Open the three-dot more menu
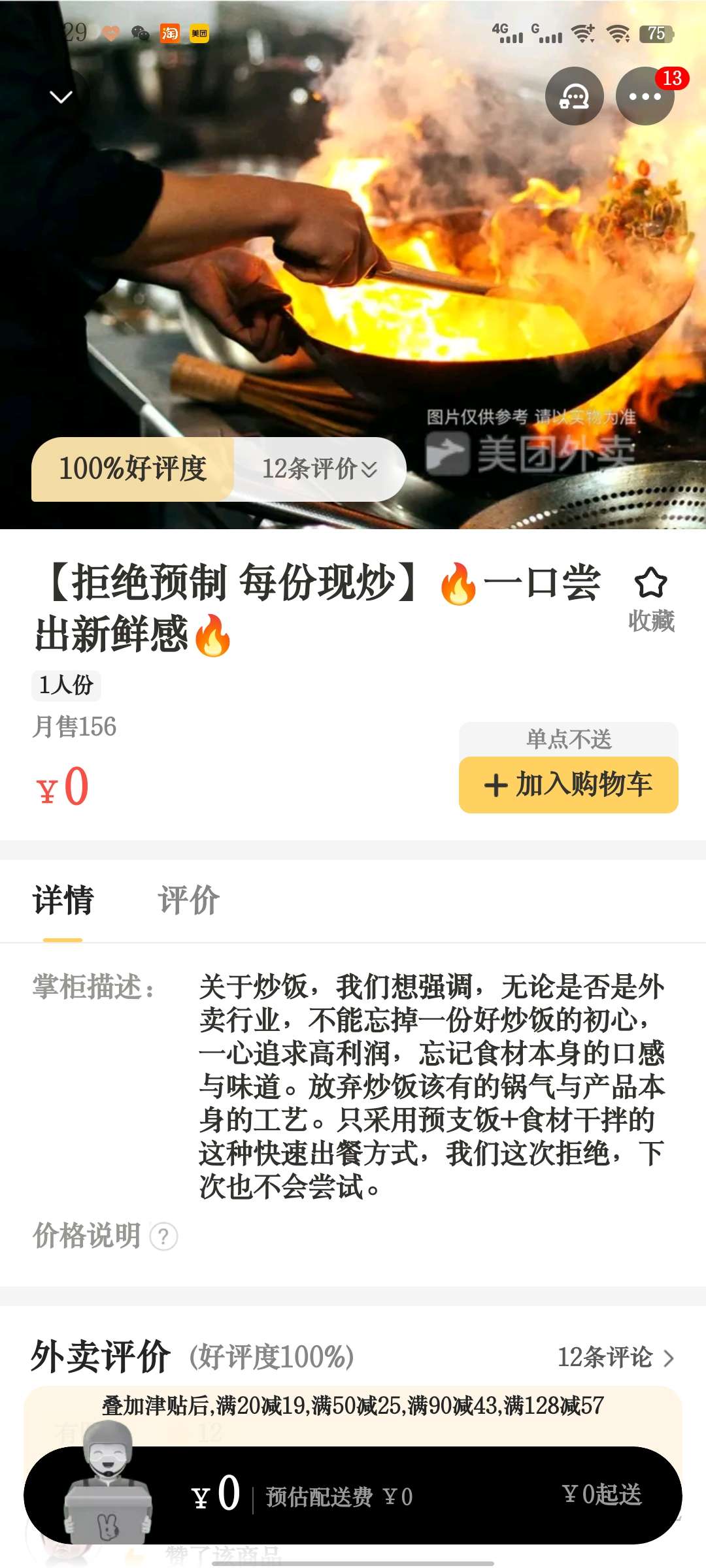This screenshot has height=1568, width=706. click(x=645, y=96)
